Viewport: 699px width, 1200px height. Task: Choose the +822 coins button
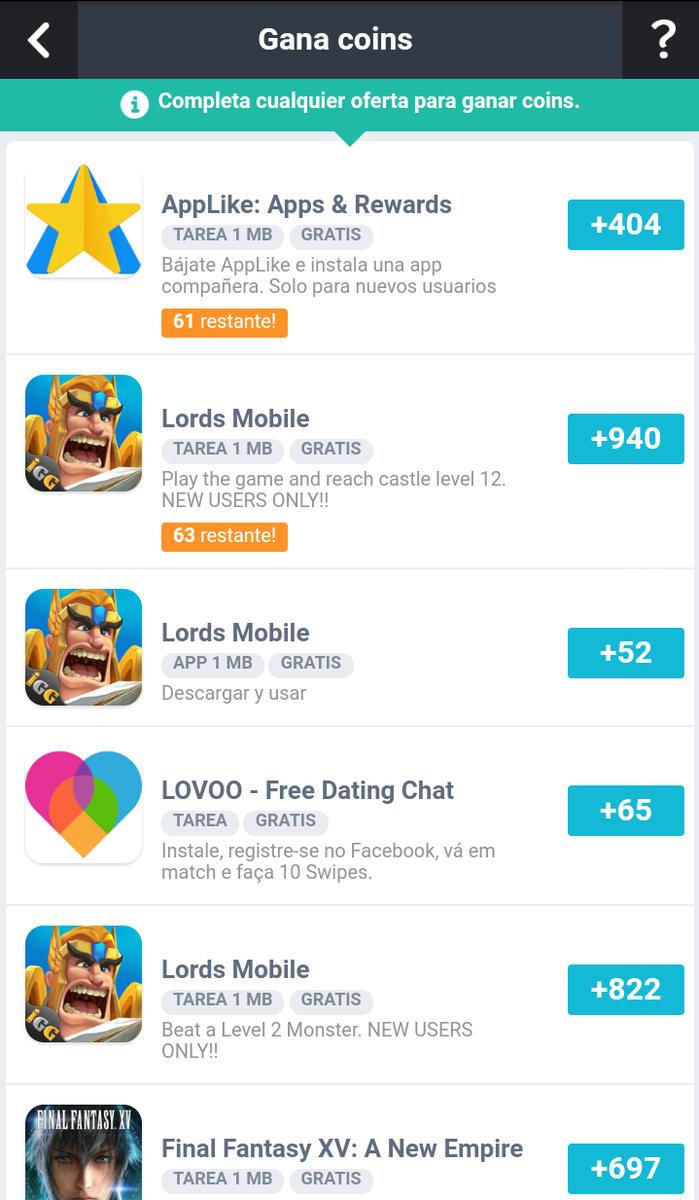(625, 990)
